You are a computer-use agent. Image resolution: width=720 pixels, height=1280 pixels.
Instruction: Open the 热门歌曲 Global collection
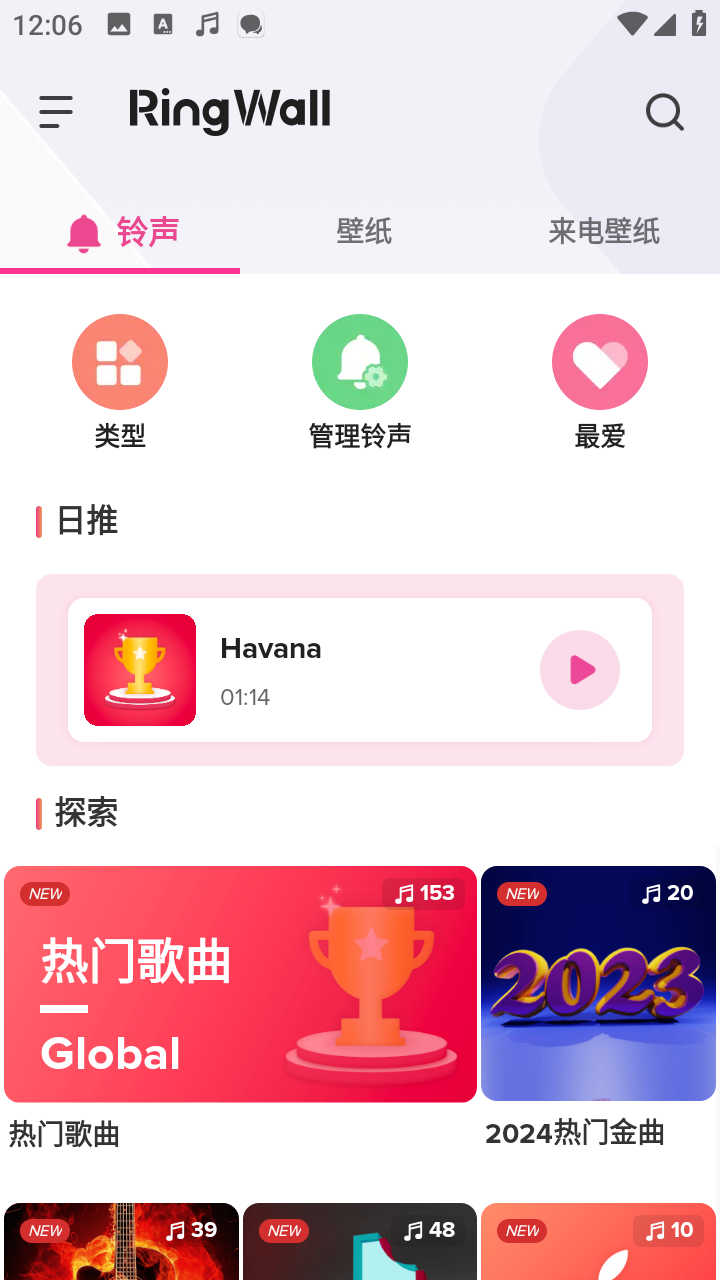(240, 984)
